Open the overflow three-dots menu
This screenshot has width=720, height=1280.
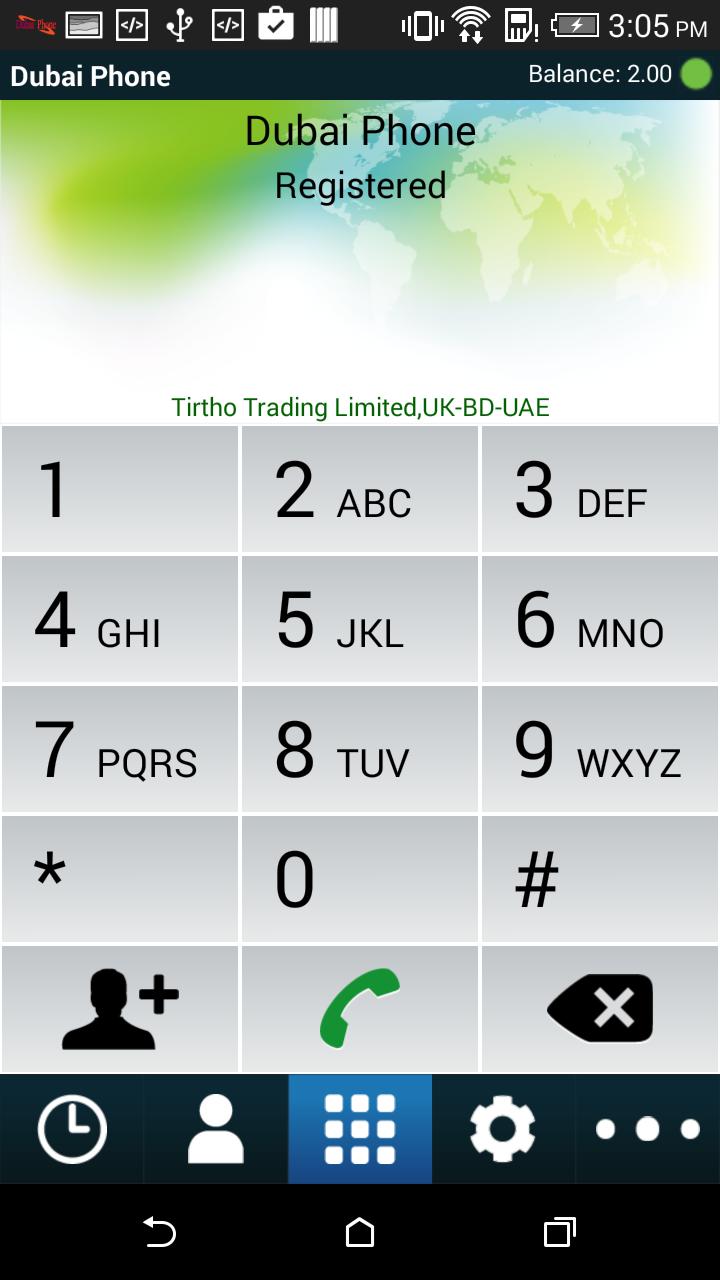click(x=647, y=1129)
